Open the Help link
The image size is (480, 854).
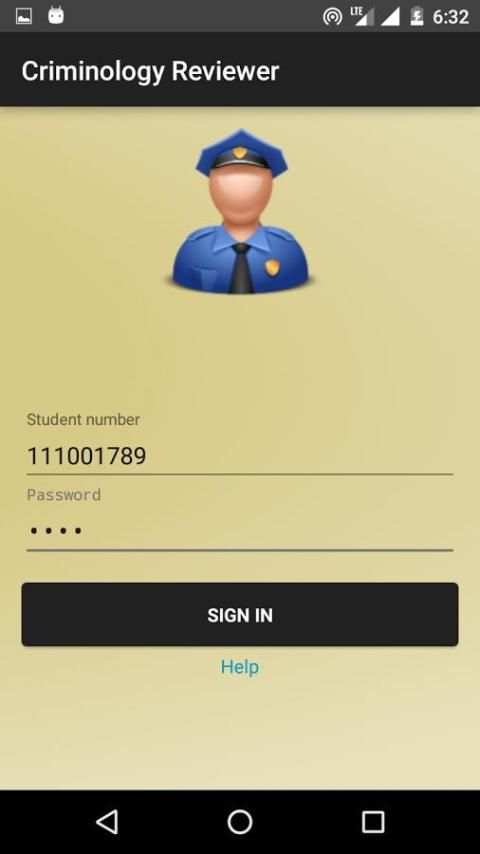click(240, 667)
